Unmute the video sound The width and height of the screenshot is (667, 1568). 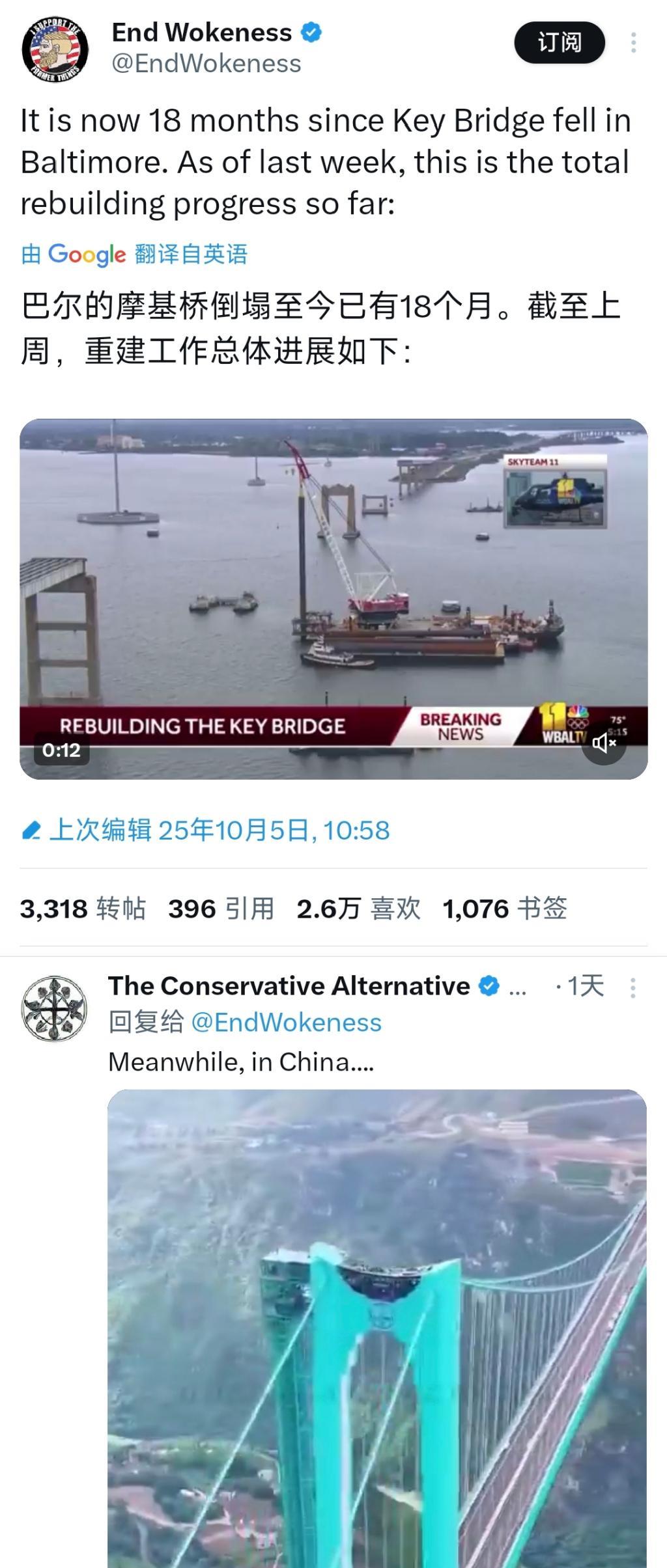click(x=604, y=742)
